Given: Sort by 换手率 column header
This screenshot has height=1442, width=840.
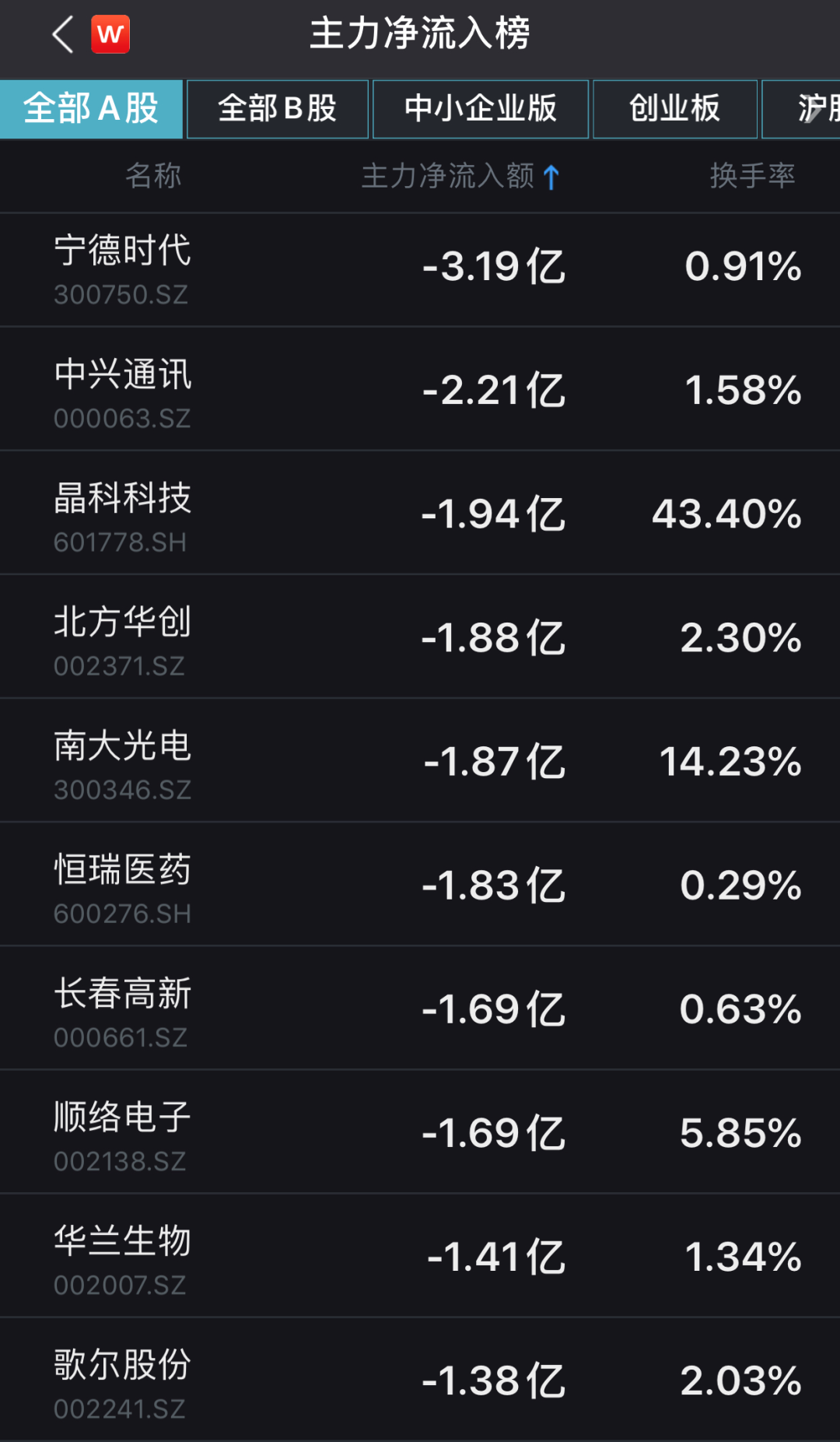Looking at the screenshot, I should (x=751, y=177).
